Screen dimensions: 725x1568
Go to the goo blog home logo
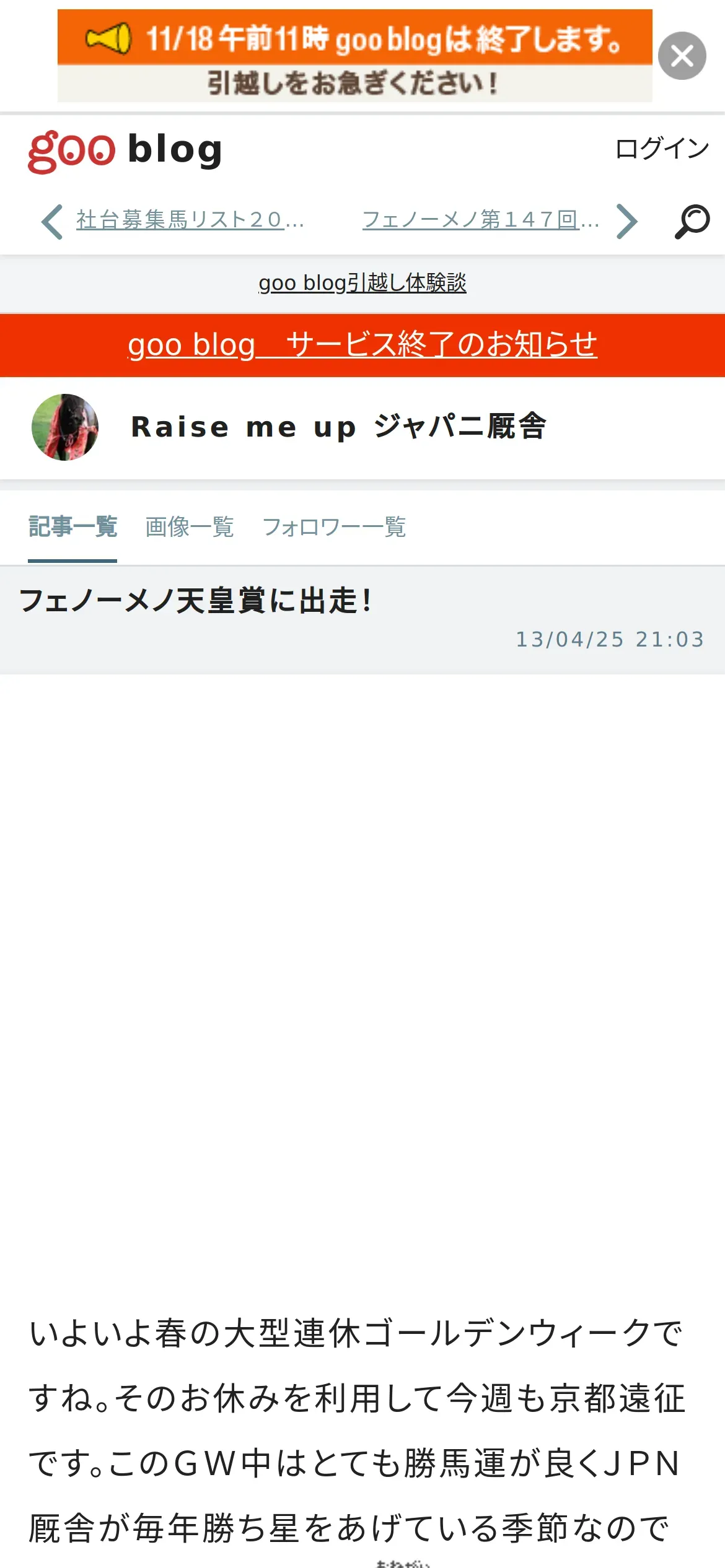coord(125,150)
